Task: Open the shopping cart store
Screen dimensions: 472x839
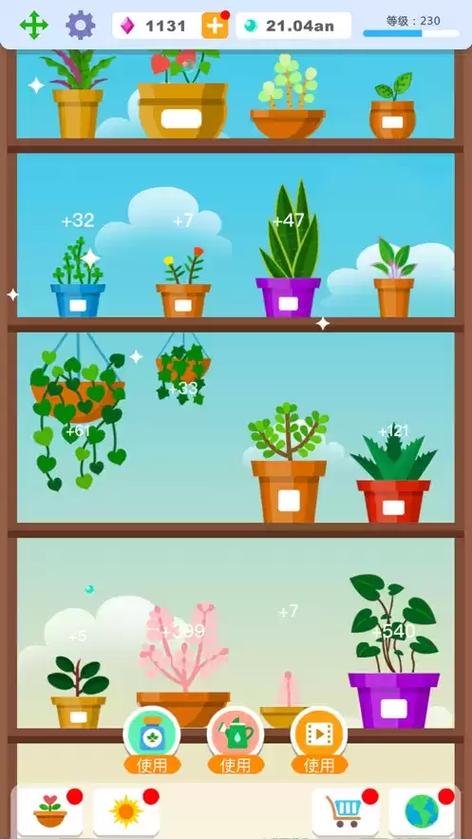Action: 345,811
